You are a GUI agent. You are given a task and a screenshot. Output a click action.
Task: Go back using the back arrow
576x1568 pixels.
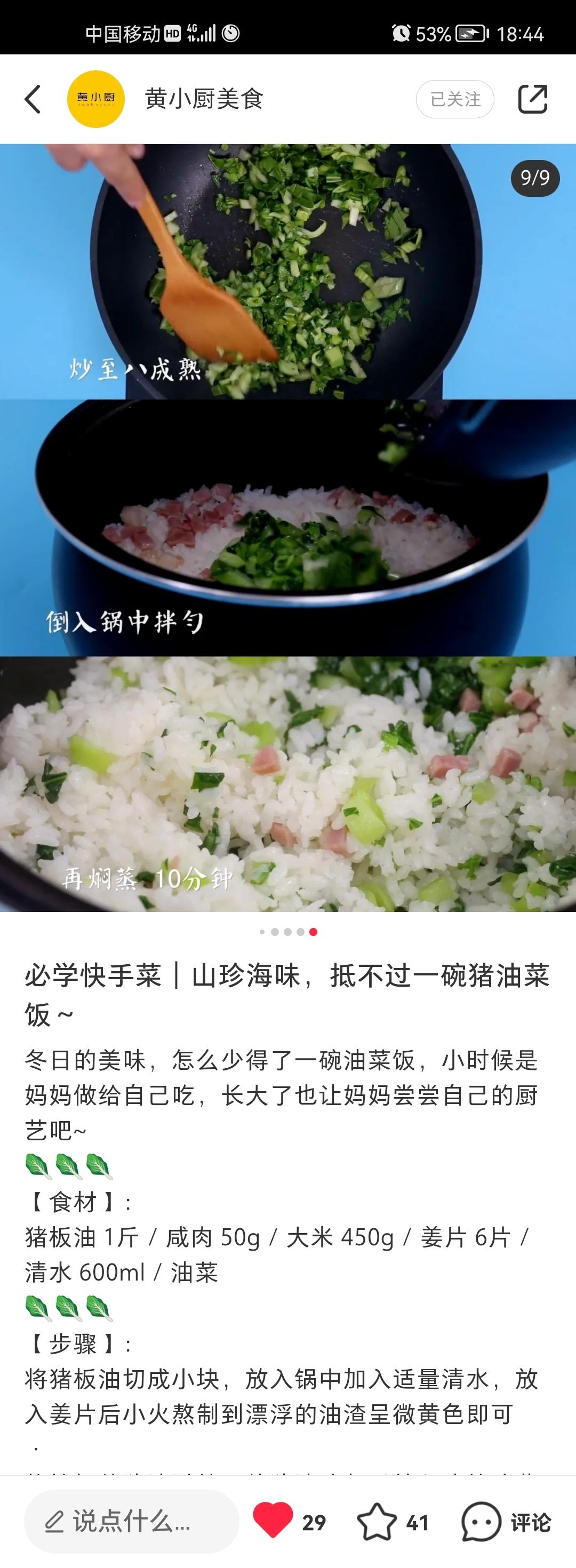coord(34,99)
